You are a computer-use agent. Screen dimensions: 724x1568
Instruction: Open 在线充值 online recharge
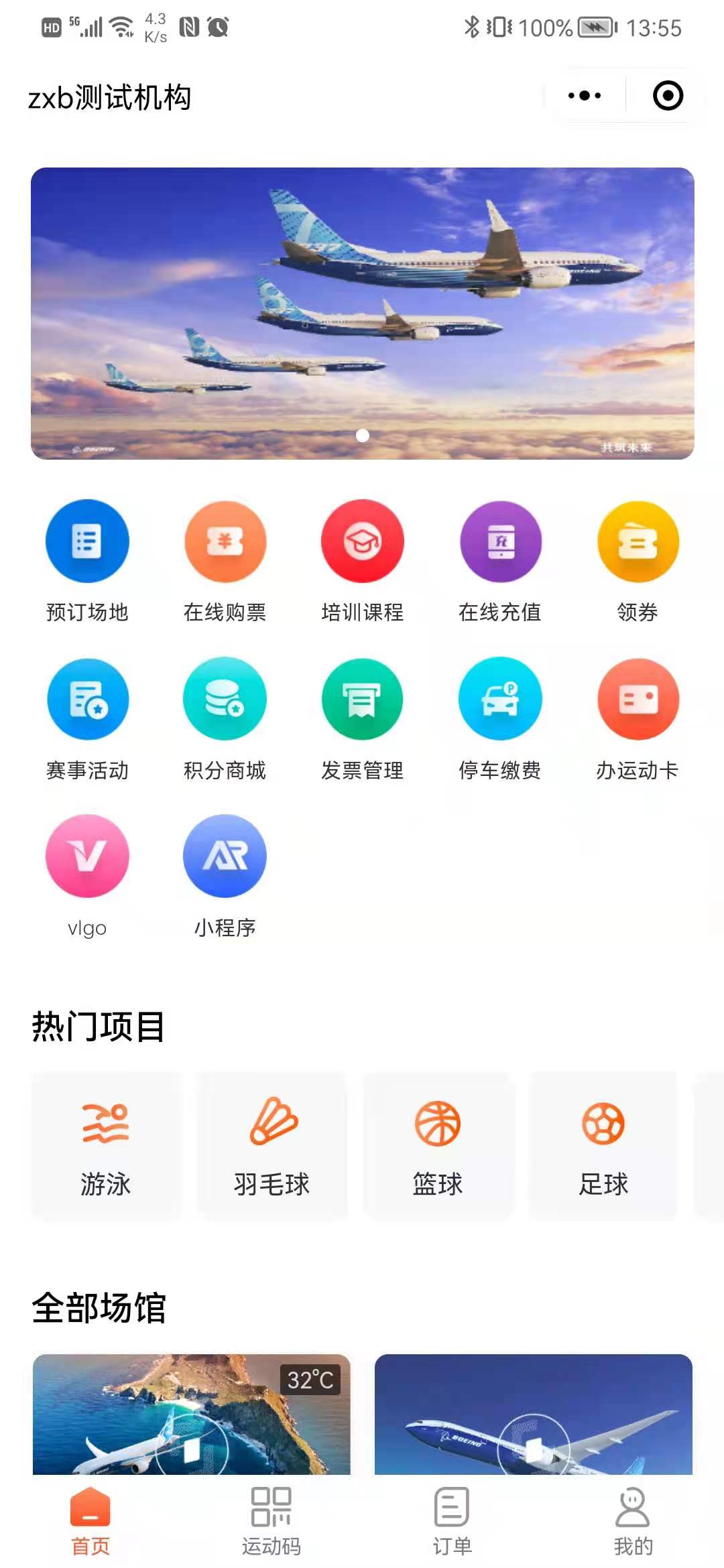(x=500, y=562)
